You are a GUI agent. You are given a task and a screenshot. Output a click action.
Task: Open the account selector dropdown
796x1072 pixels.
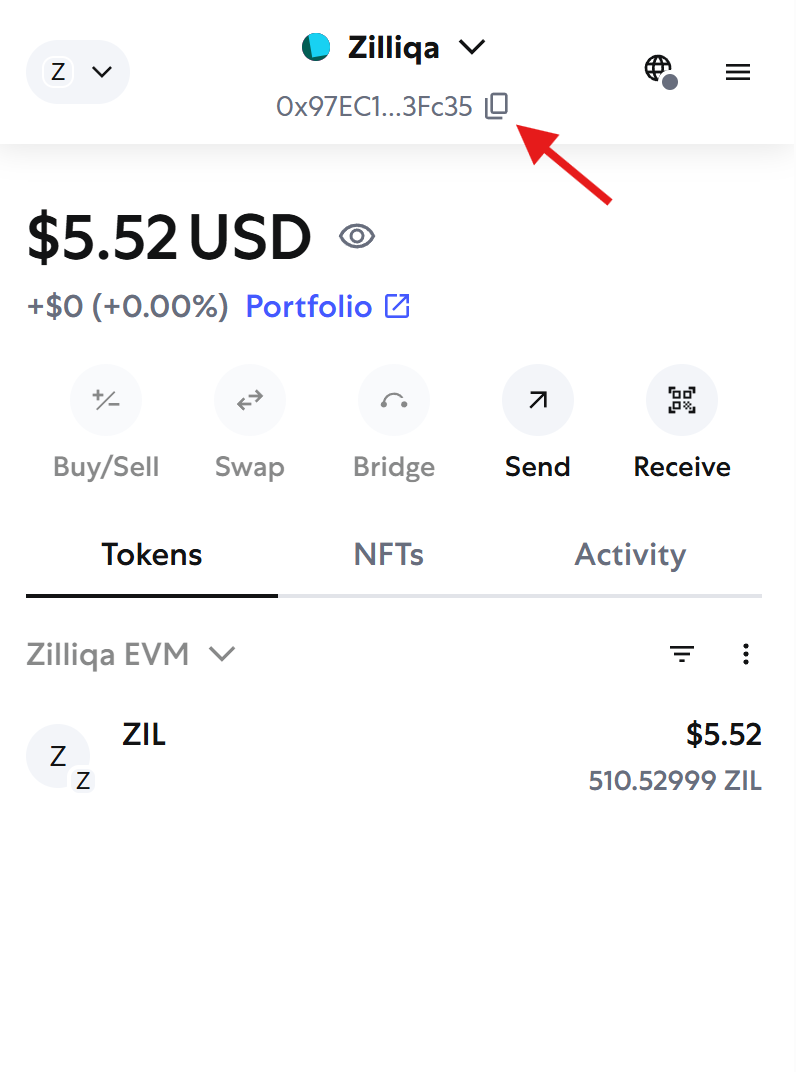pos(78,72)
